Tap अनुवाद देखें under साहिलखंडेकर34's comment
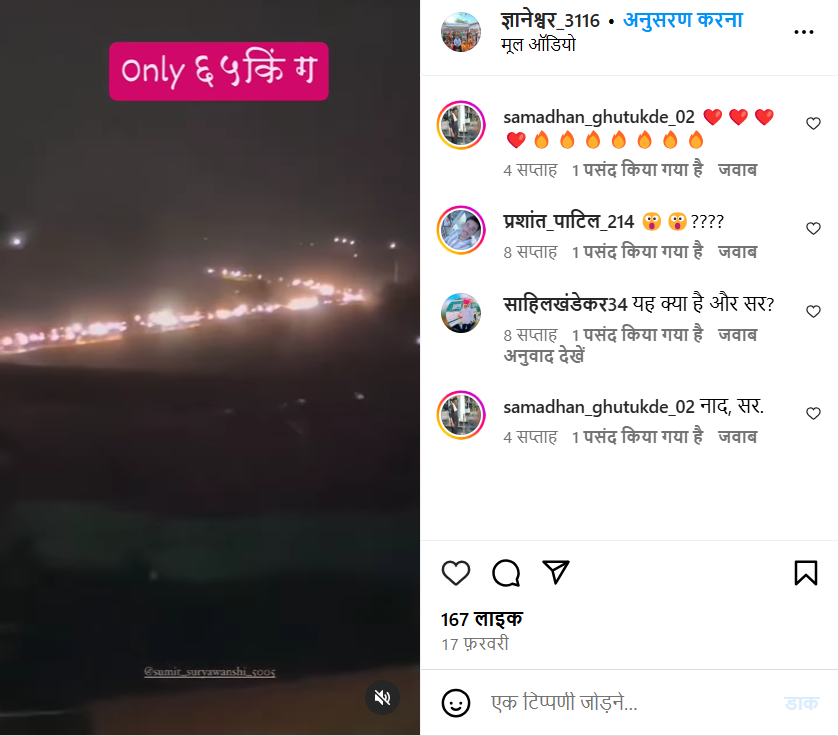Image resolution: width=838 pixels, height=736 pixels. click(544, 355)
